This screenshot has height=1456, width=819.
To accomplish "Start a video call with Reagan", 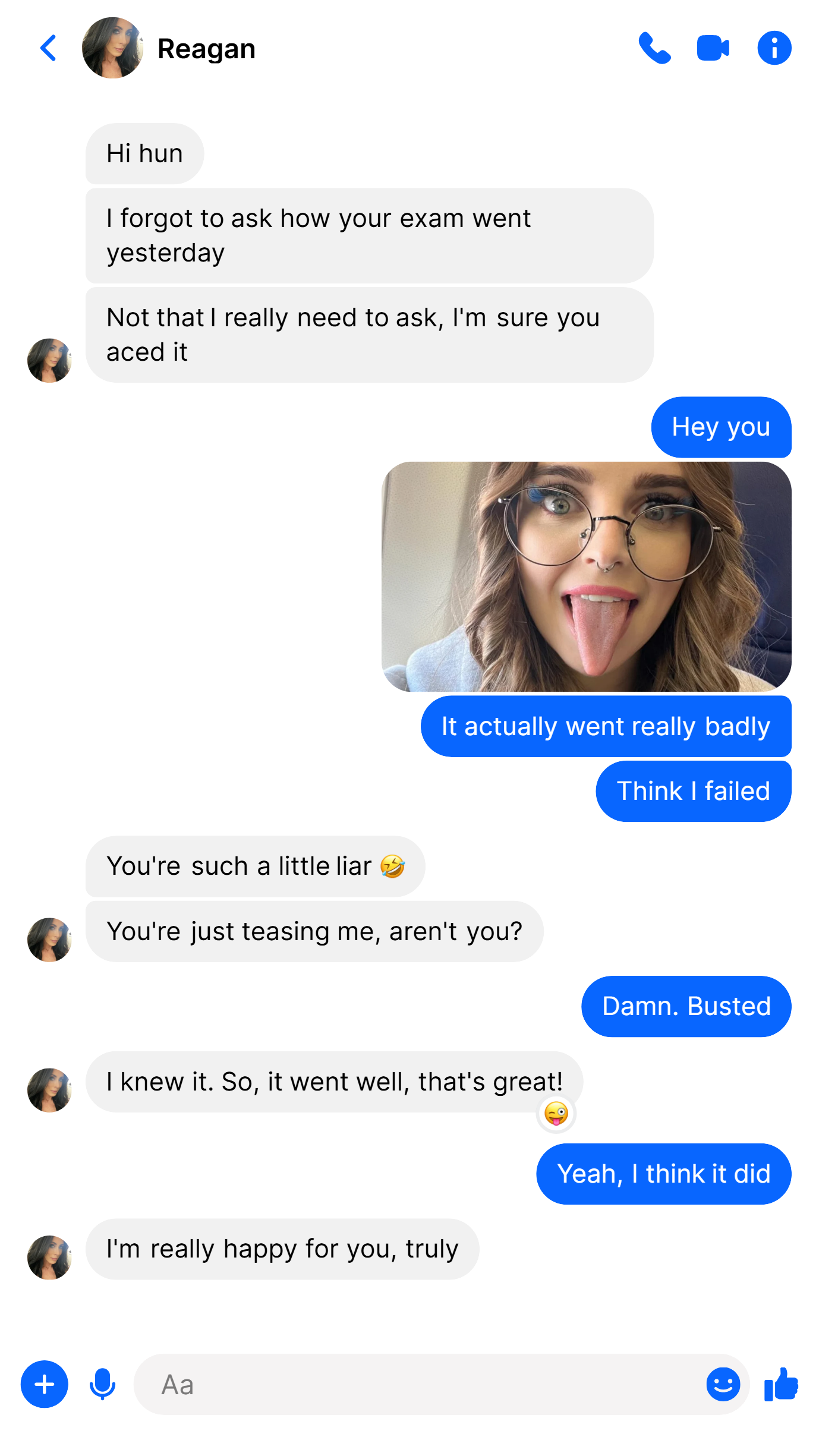I will pos(713,48).
